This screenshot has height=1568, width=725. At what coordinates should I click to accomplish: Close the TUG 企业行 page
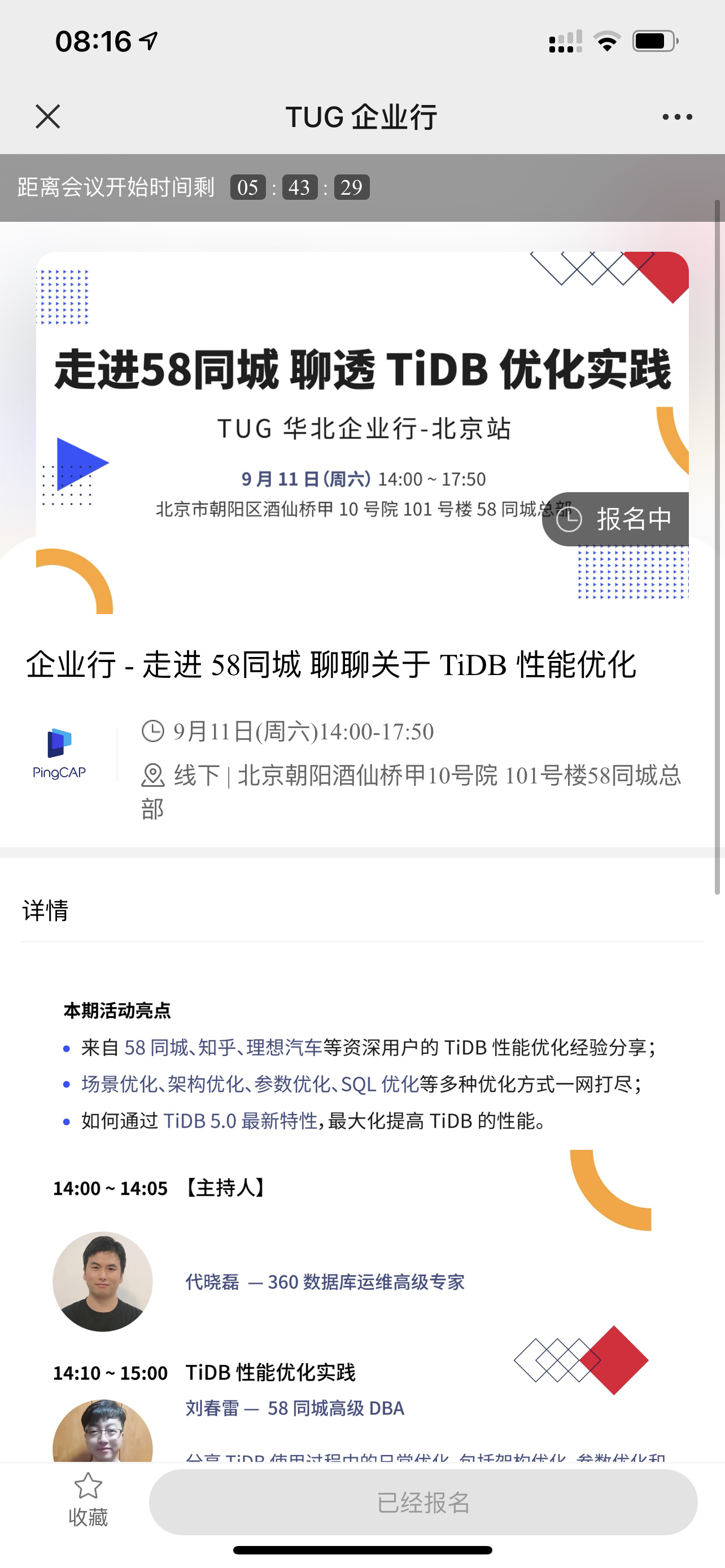[47, 116]
